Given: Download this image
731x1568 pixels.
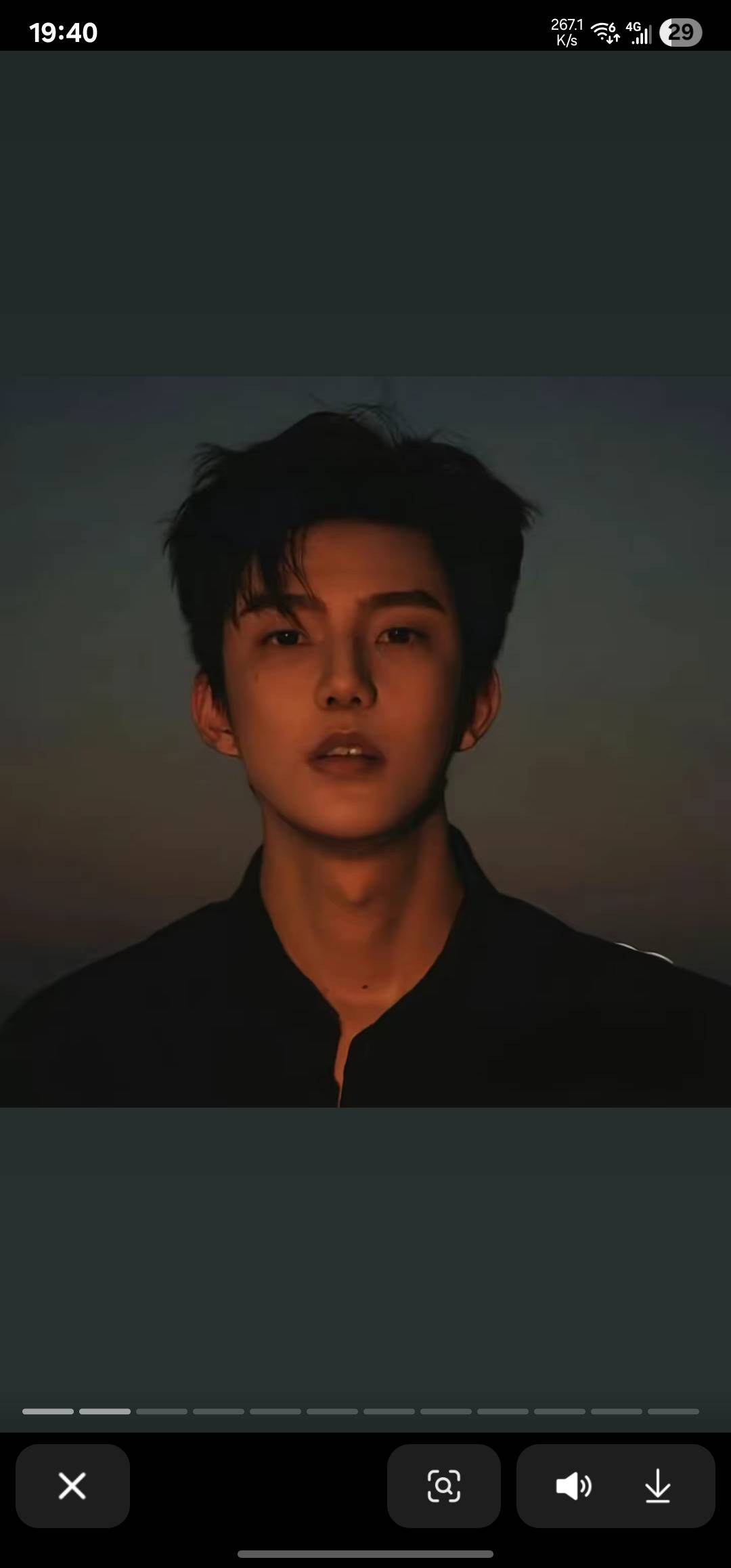Looking at the screenshot, I should (657, 1486).
